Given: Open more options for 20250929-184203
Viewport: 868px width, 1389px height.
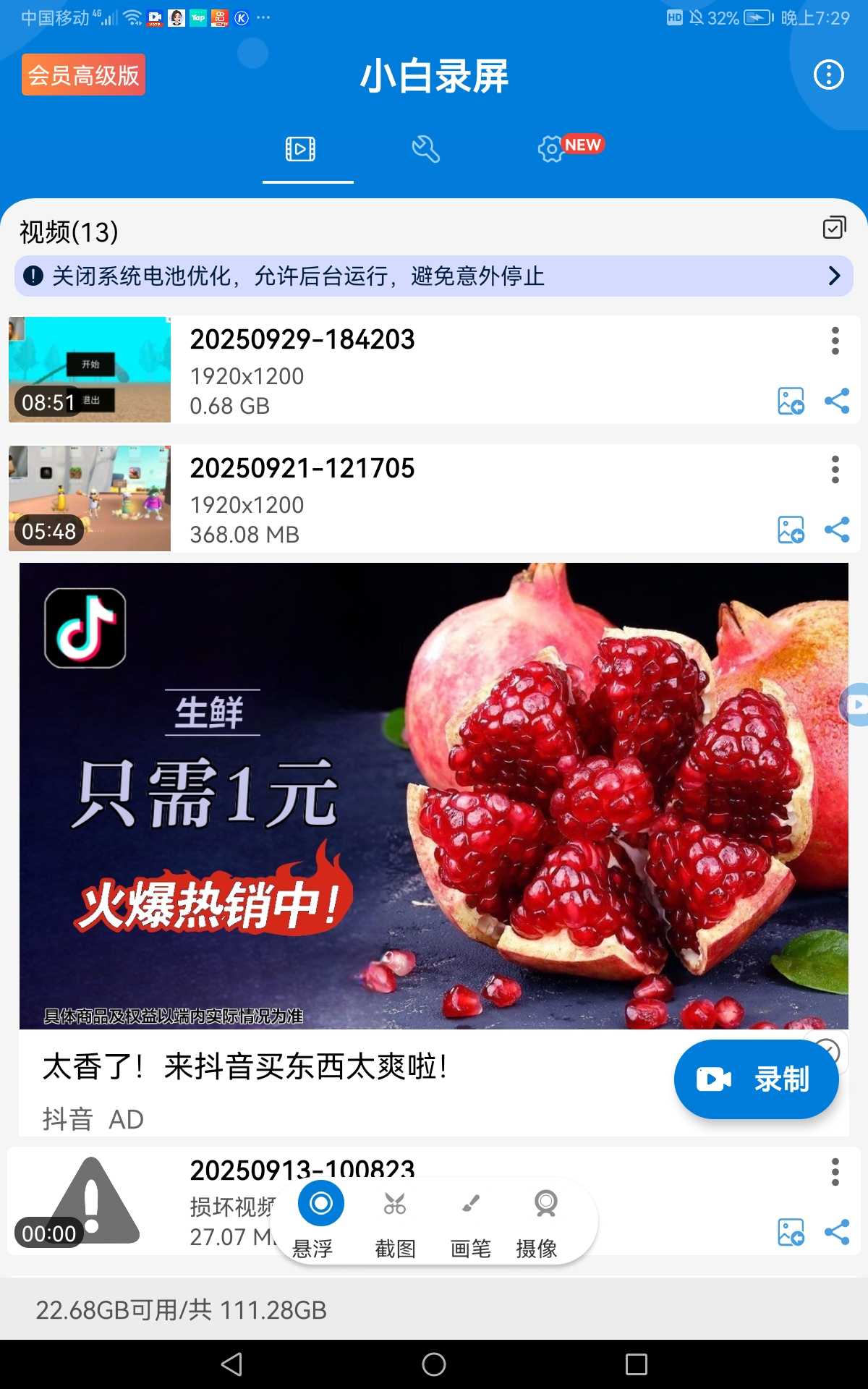Looking at the screenshot, I should (x=835, y=341).
